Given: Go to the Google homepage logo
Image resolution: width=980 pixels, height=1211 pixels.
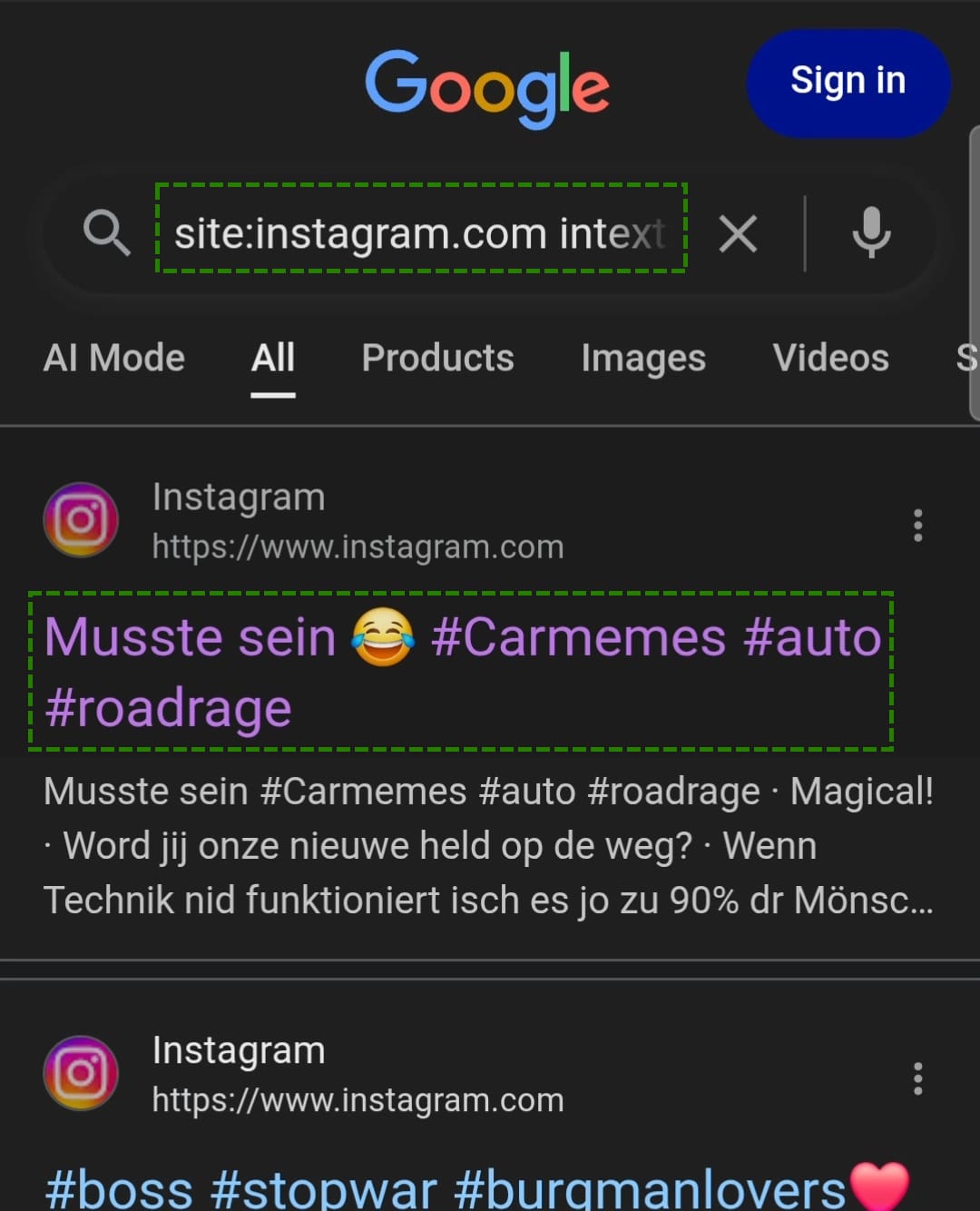Looking at the screenshot, I should [x=487, y=86].
